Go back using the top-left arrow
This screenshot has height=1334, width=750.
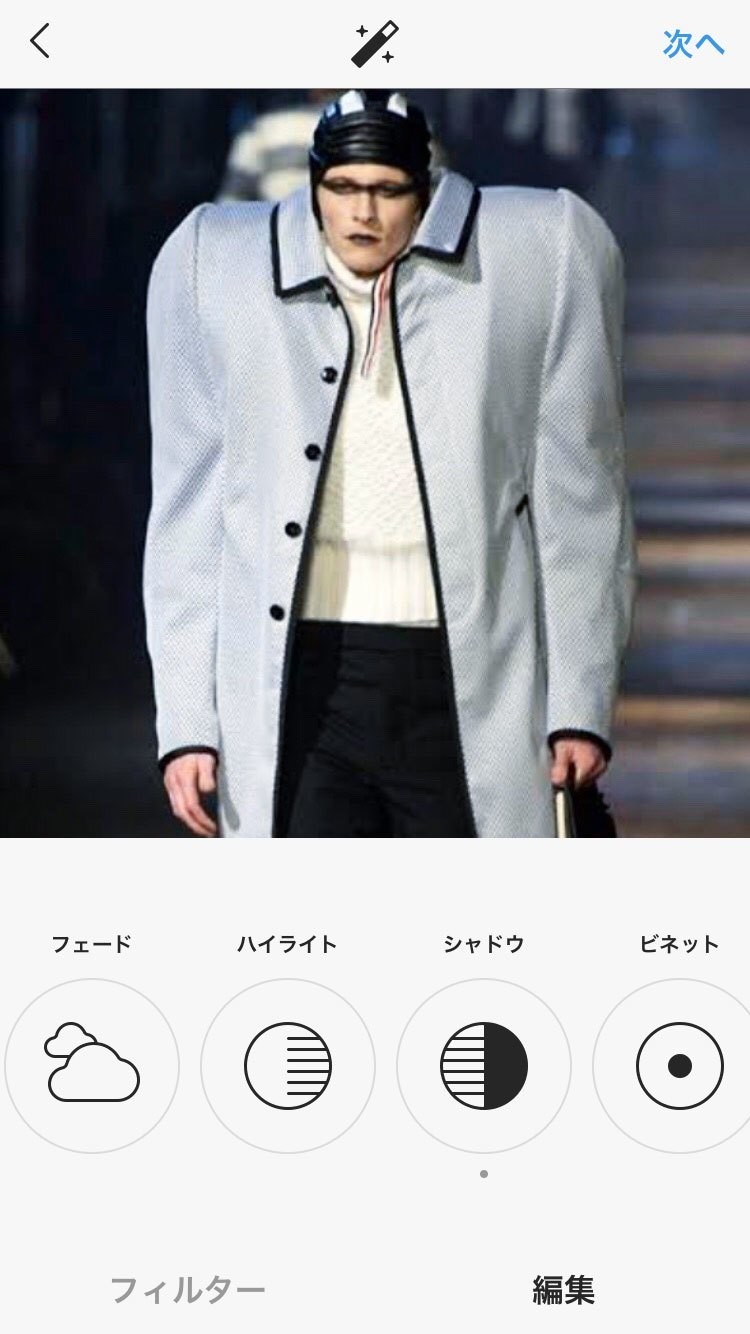point(40,42)
